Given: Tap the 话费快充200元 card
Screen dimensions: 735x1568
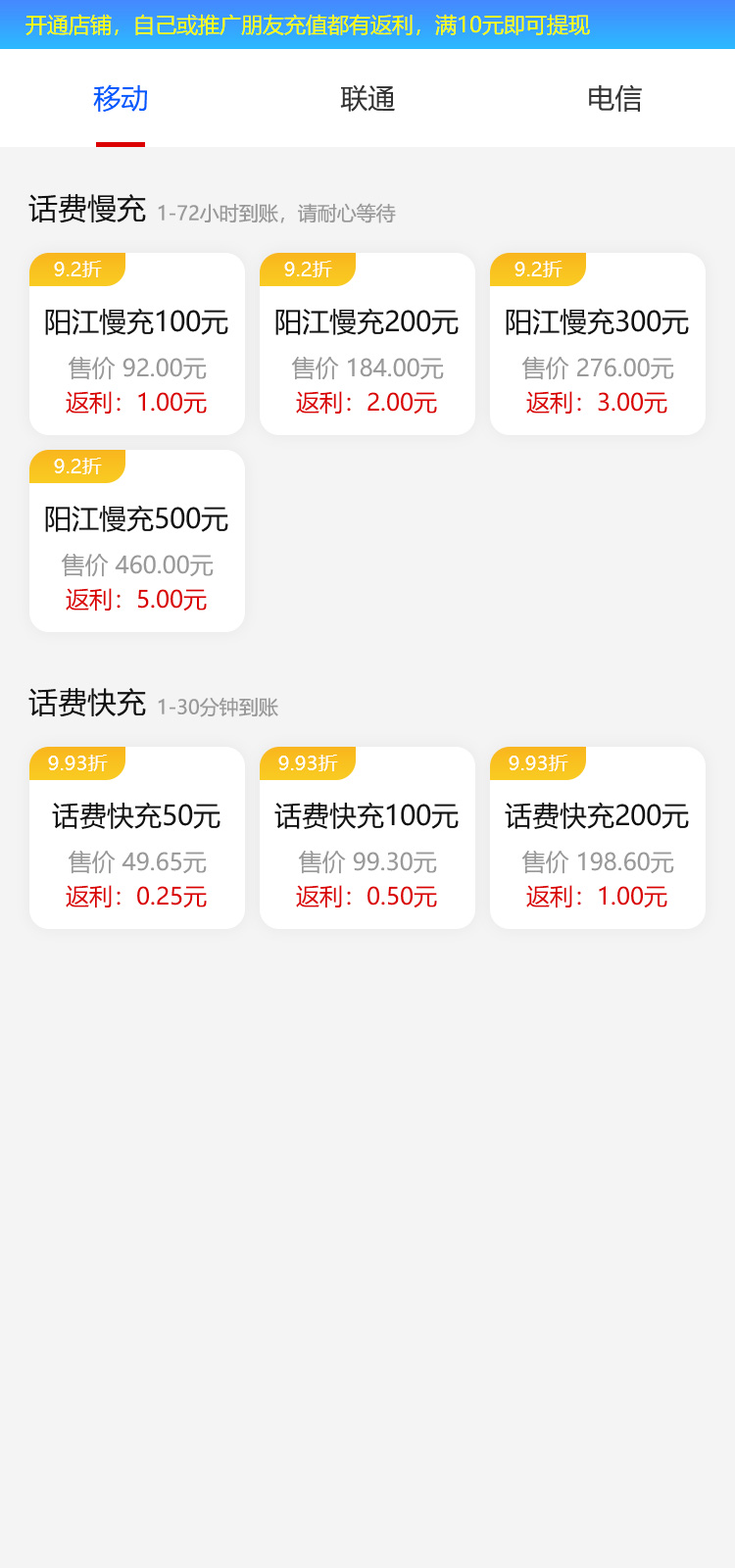Looking at the screenshot, I should [x=598, y=838].
